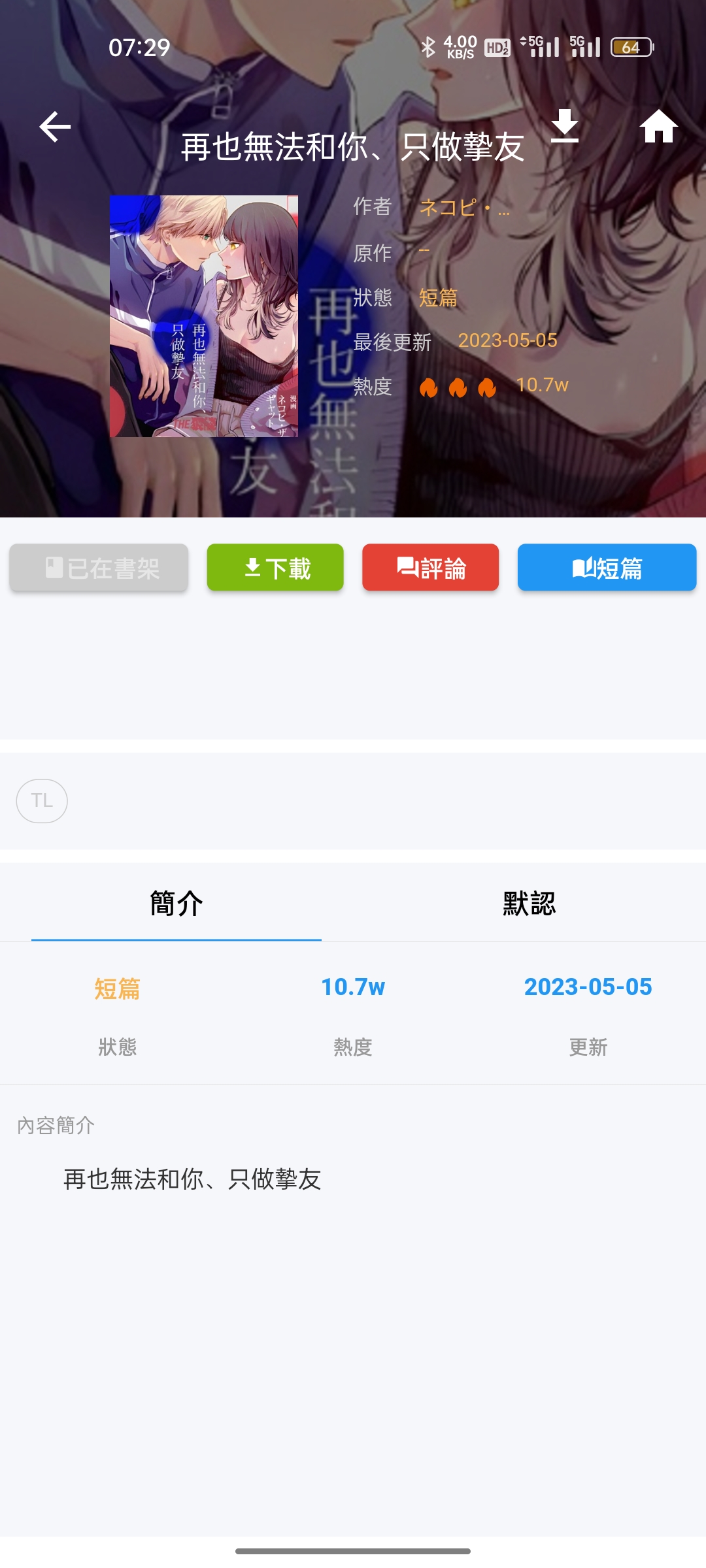706x1568 pixels.
Task: Tap the download icon in the header
Action: point(565,125)
